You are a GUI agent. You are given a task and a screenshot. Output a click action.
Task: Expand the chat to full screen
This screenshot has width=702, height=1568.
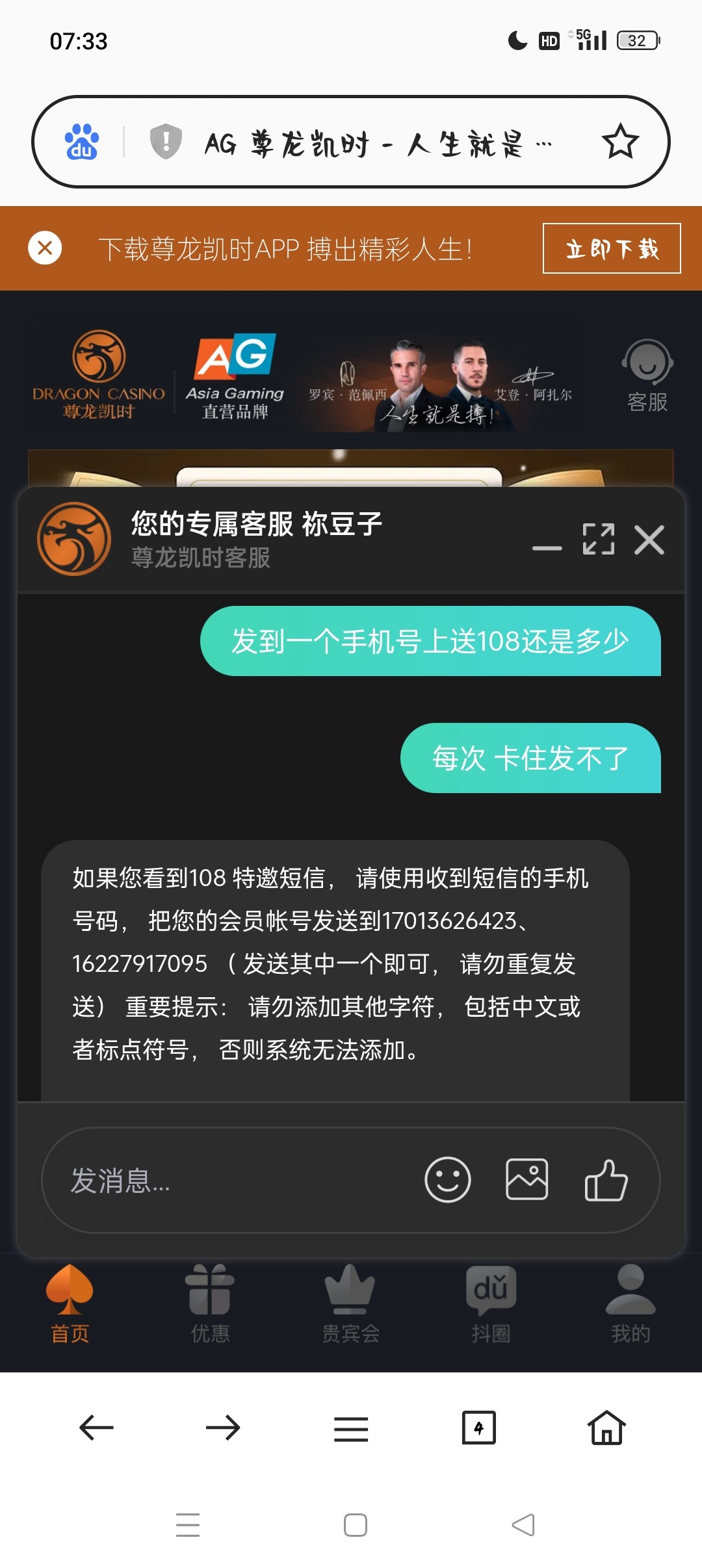tap(598, 539)
